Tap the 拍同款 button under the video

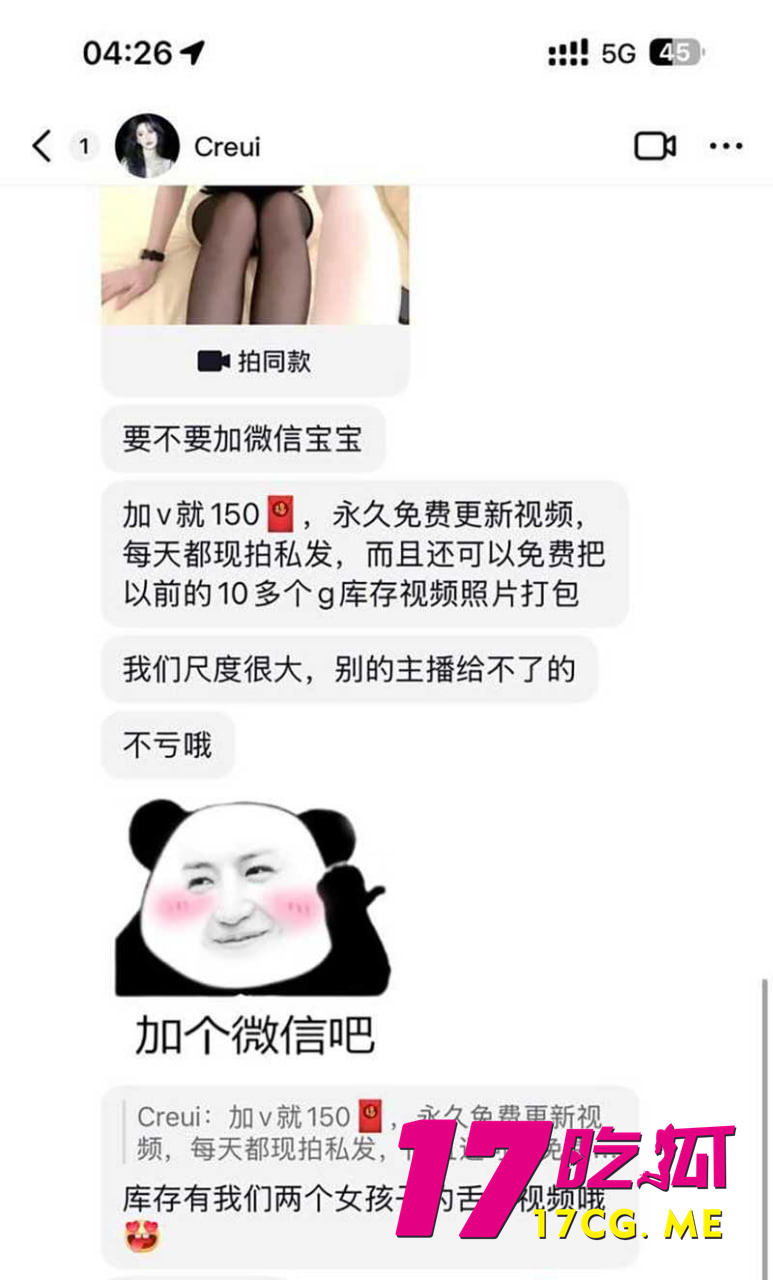click(x=255, y=361)
